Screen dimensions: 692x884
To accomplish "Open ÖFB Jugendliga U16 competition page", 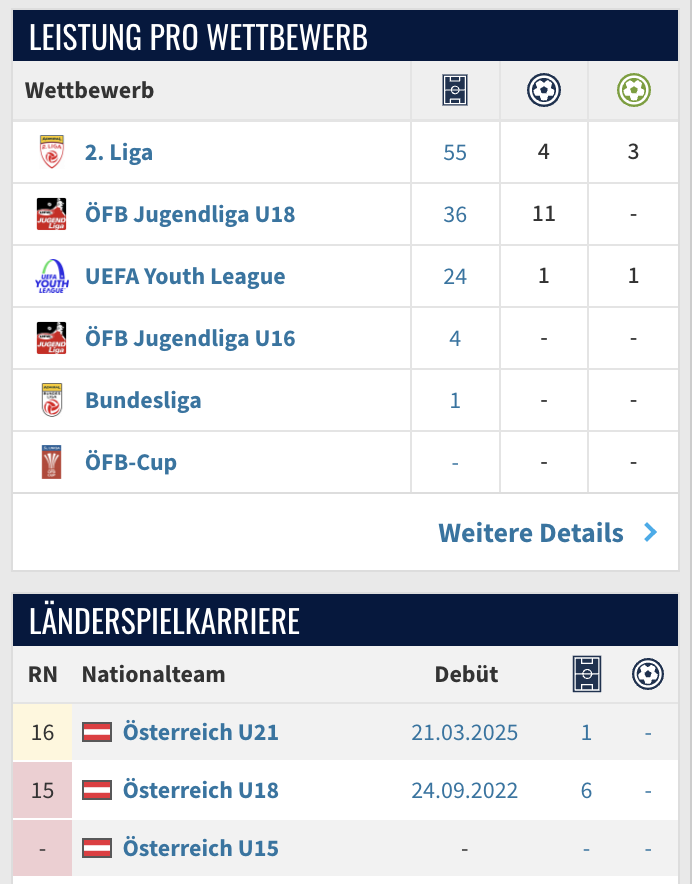I will pyautogui.click(x=190, y=338).
